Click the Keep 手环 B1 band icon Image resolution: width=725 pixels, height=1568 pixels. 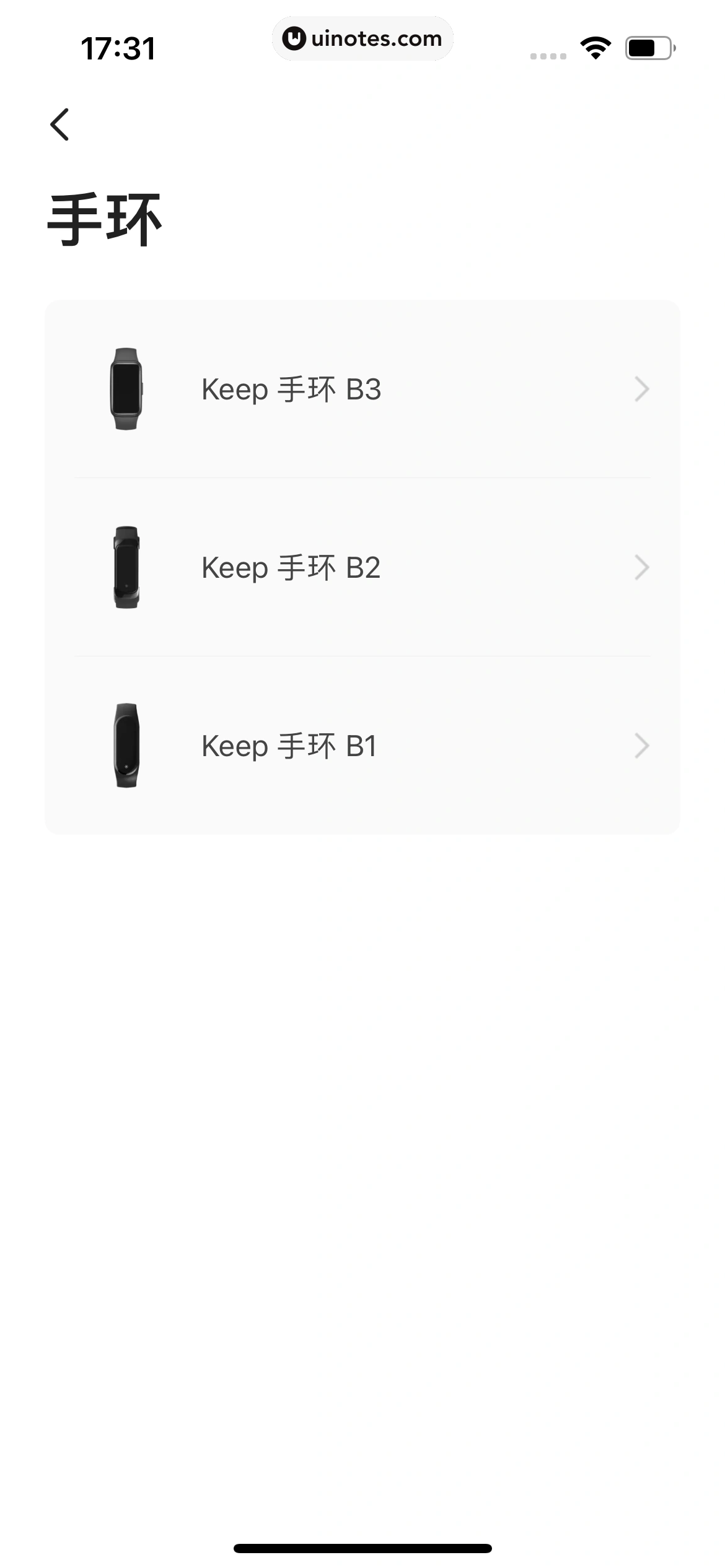pyautogui.click(x=127, y=746)
